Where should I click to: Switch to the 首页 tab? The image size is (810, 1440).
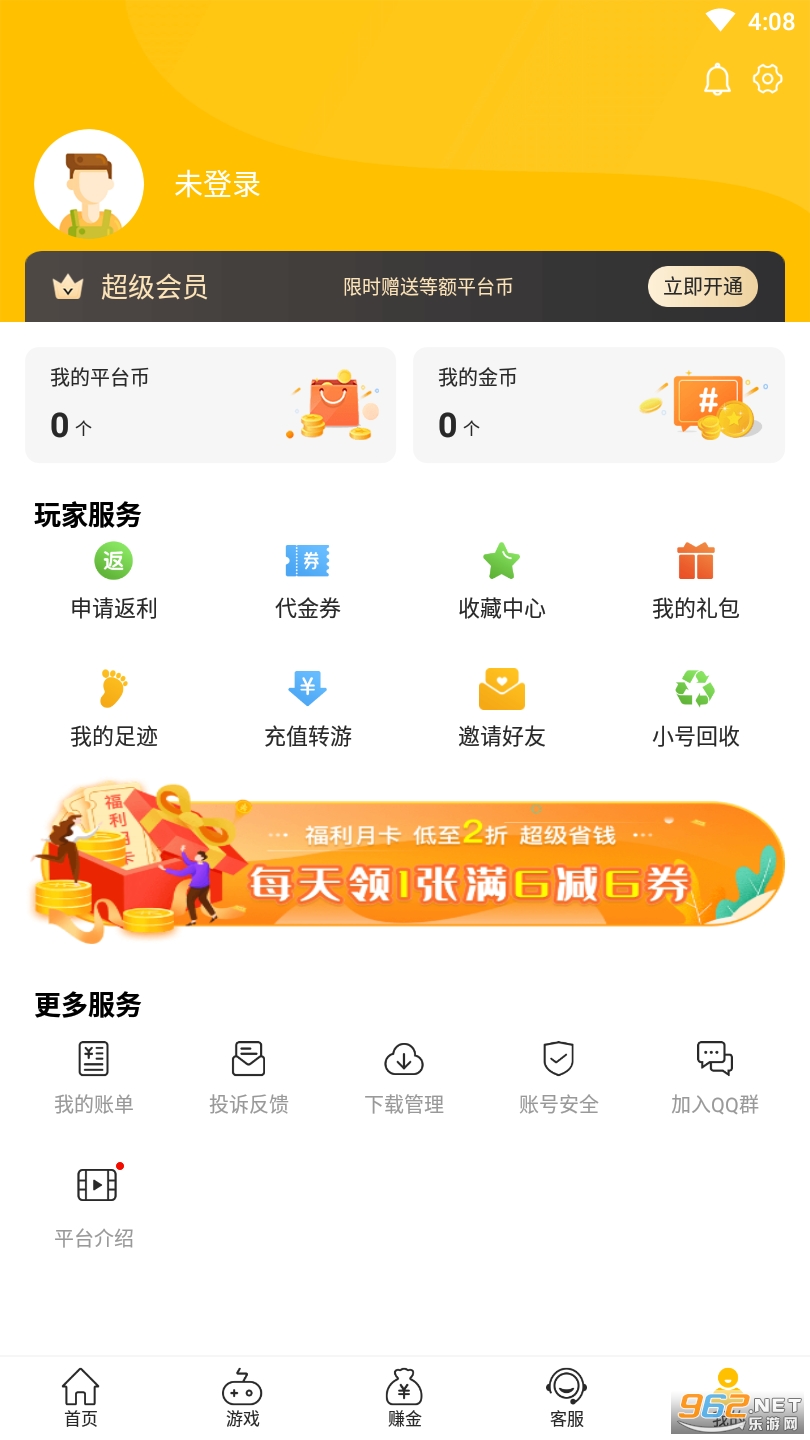[81, 1398]
